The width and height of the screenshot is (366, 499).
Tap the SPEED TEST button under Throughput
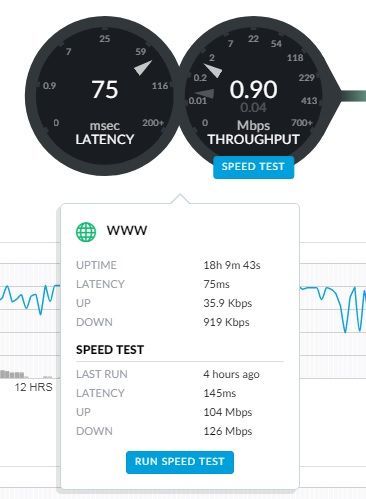coord(253,167)
